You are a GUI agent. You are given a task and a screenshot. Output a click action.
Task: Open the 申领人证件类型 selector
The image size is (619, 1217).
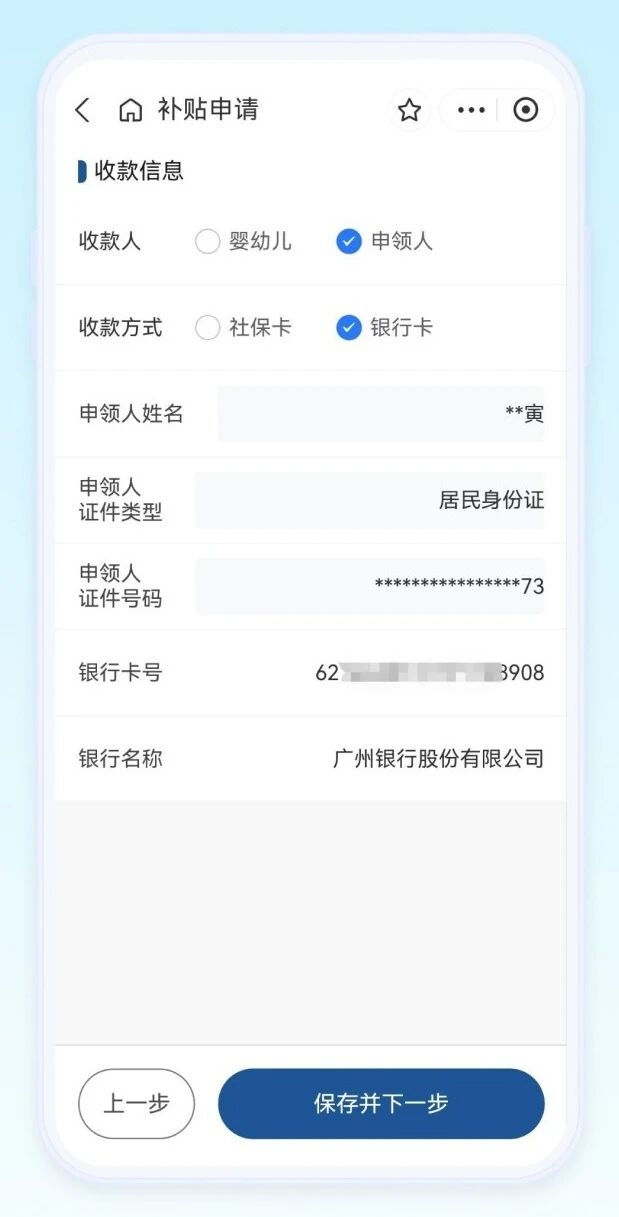[x=370, y=500]
